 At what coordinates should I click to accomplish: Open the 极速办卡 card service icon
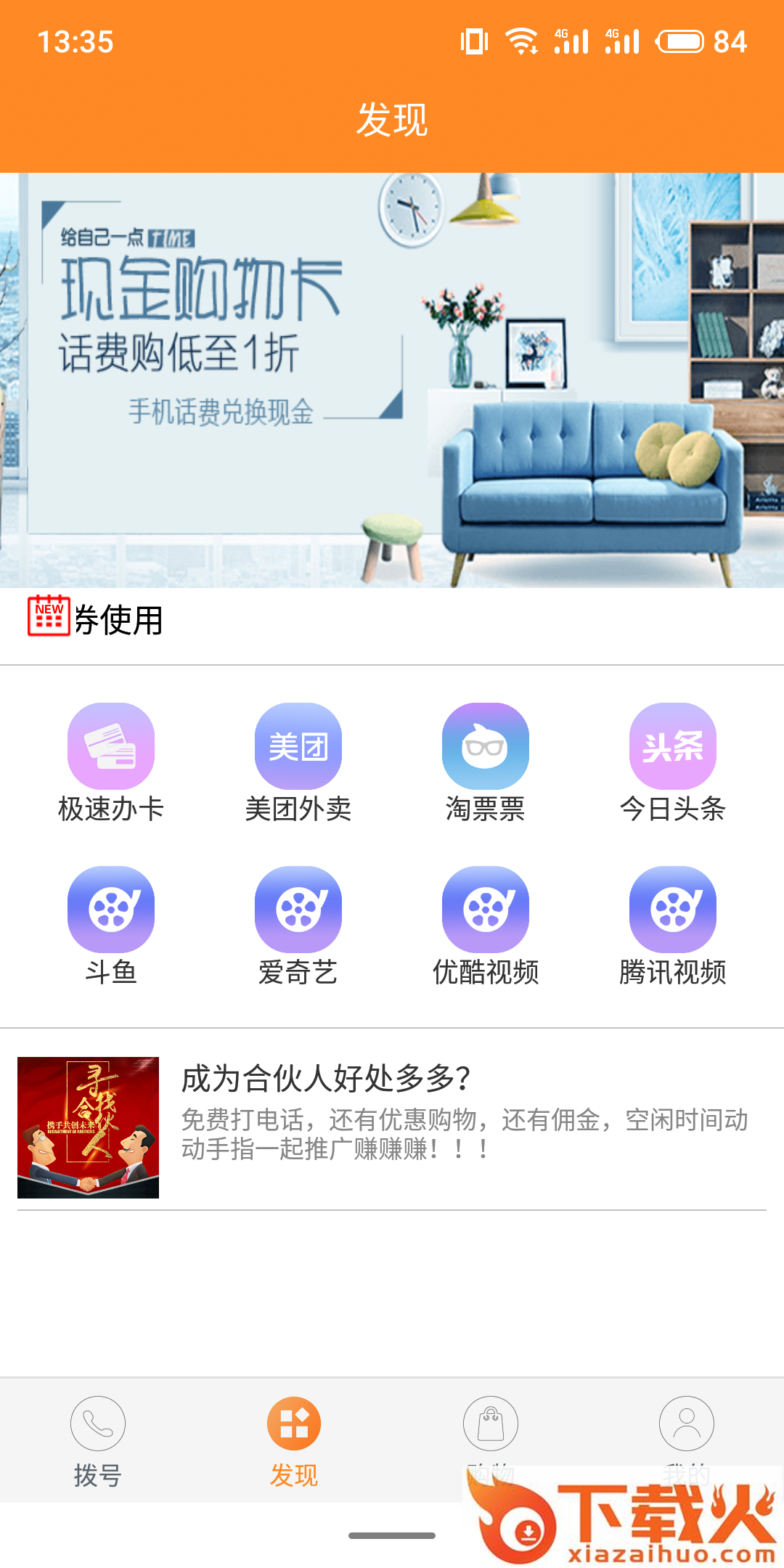tap(110, 746)
